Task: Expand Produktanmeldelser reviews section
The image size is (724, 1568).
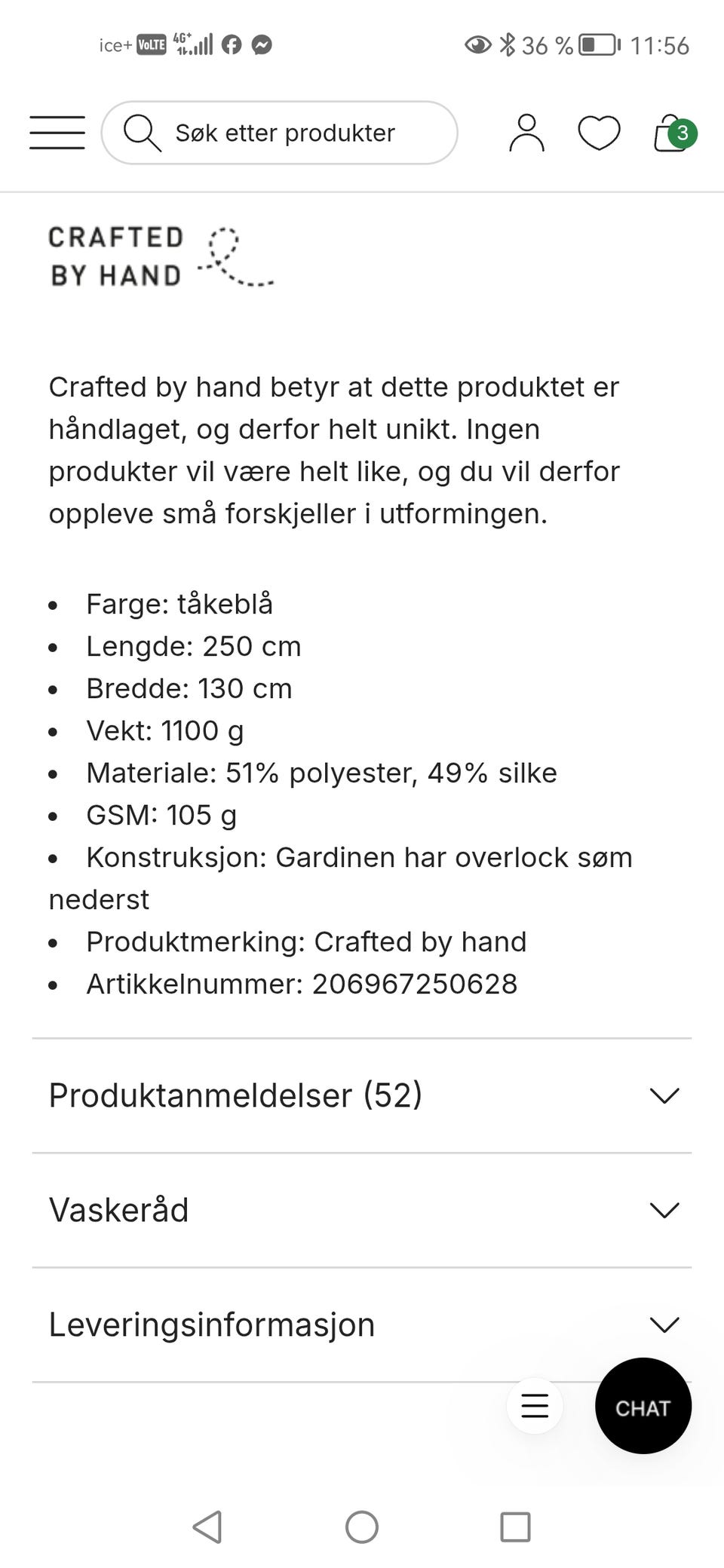Action: (361, 1095)
